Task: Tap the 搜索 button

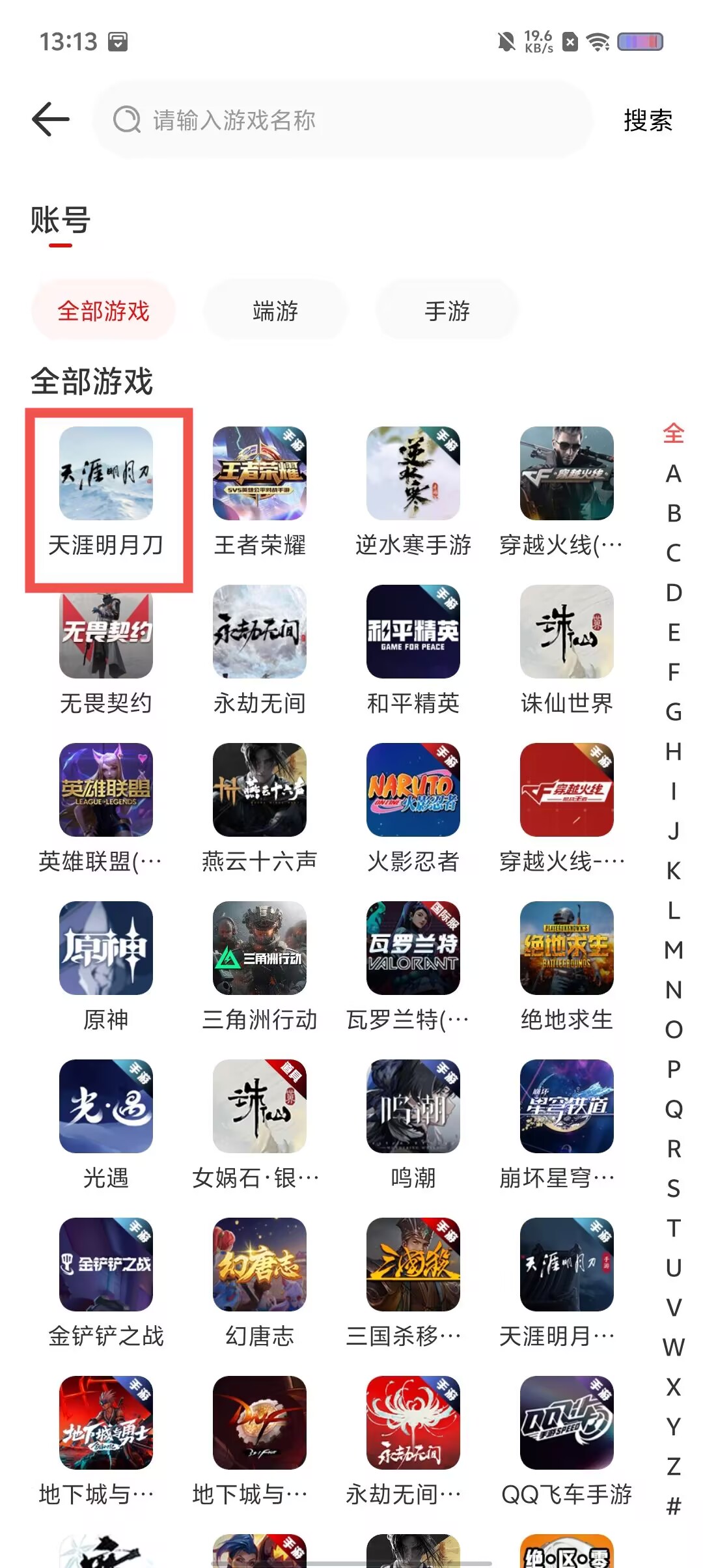Action: click(x=647, y=120)
